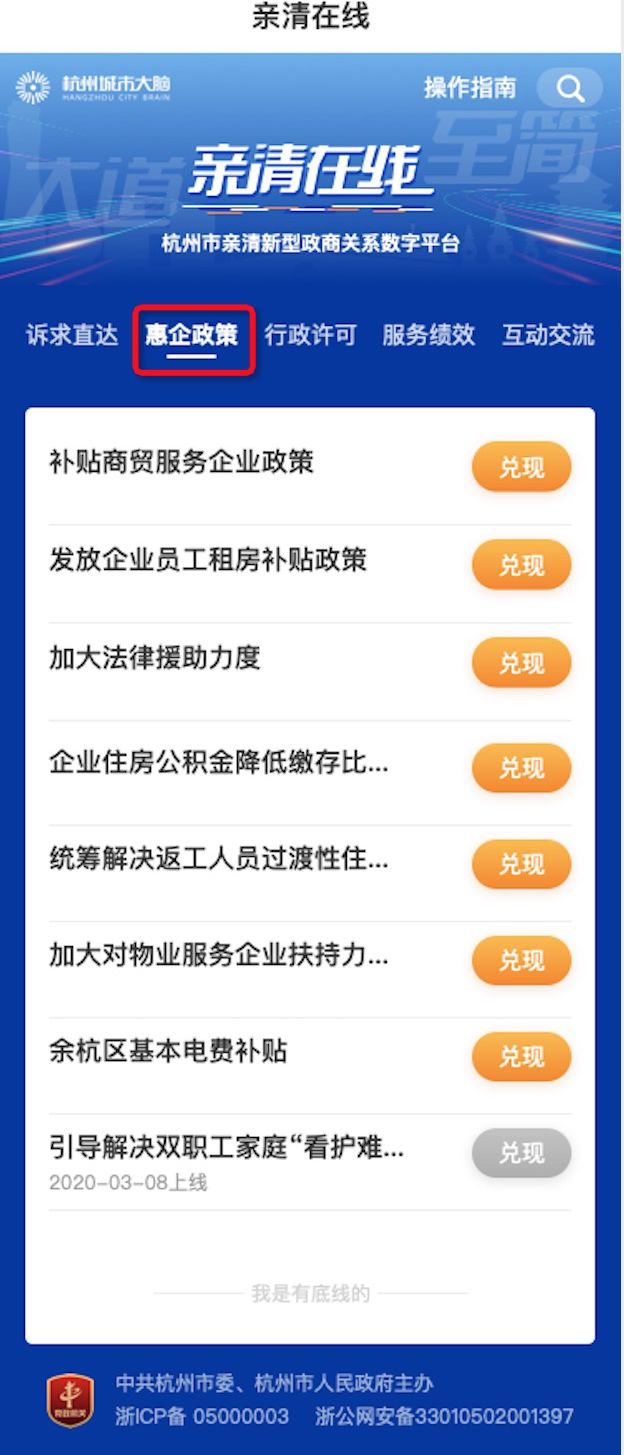Tap 兑现 for 发放企业员工租房补贴政策

coord(521,566)
